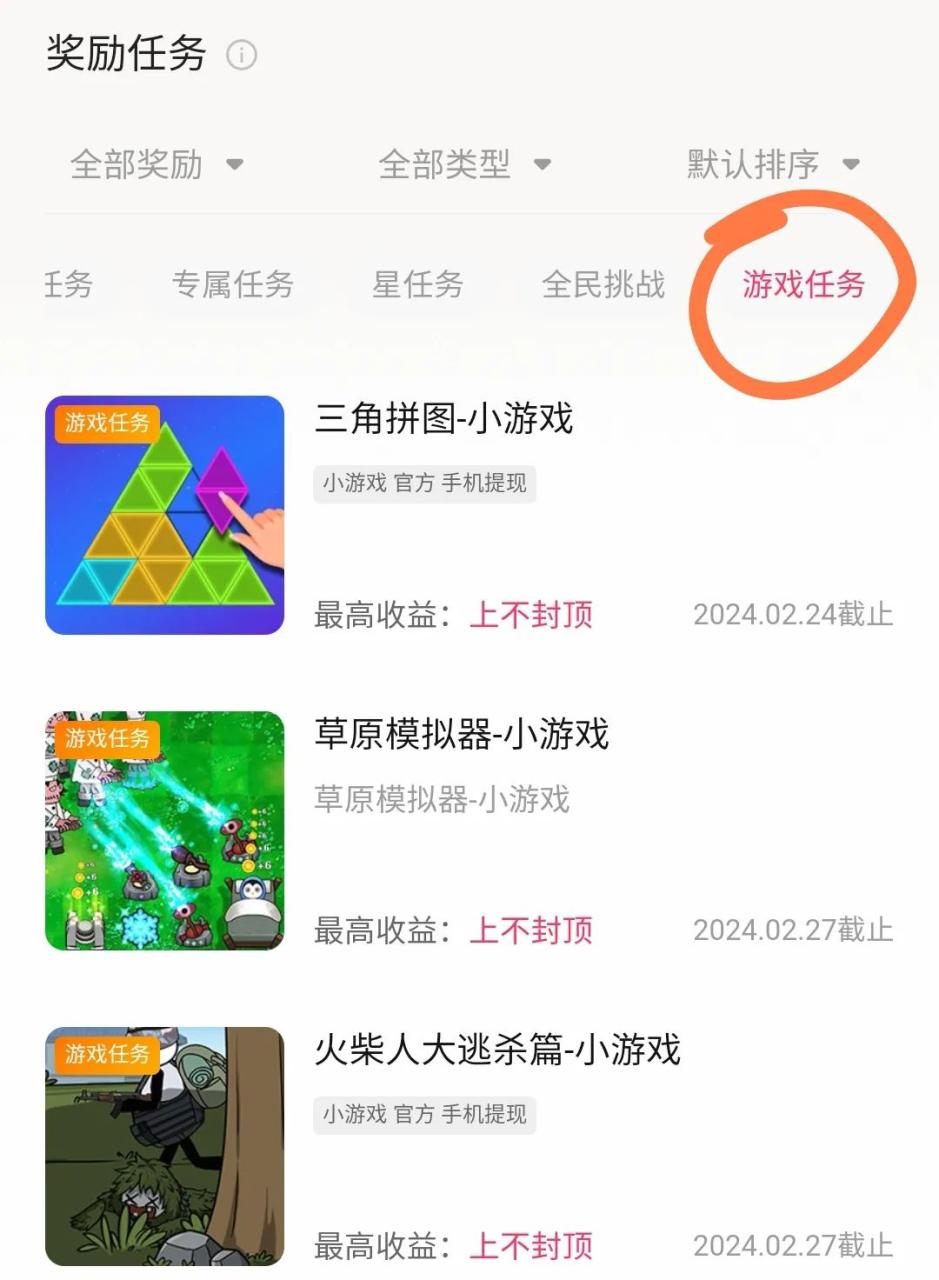This screenshot has width=939, height=1280.
Task: Open the 三角拼图-小游戏 task
Action: click(443, 420)
